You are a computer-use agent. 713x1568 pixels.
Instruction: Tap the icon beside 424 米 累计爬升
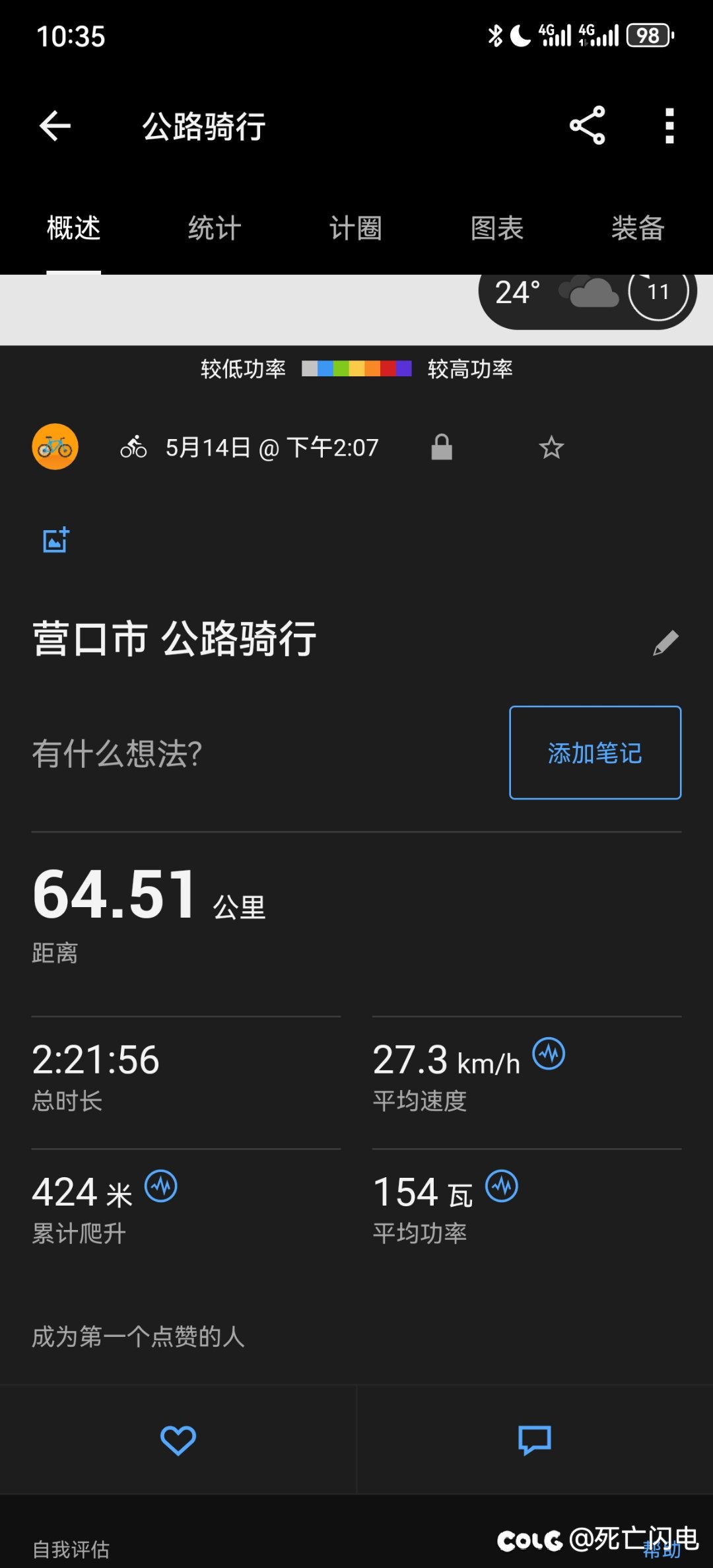[161, 1187]
